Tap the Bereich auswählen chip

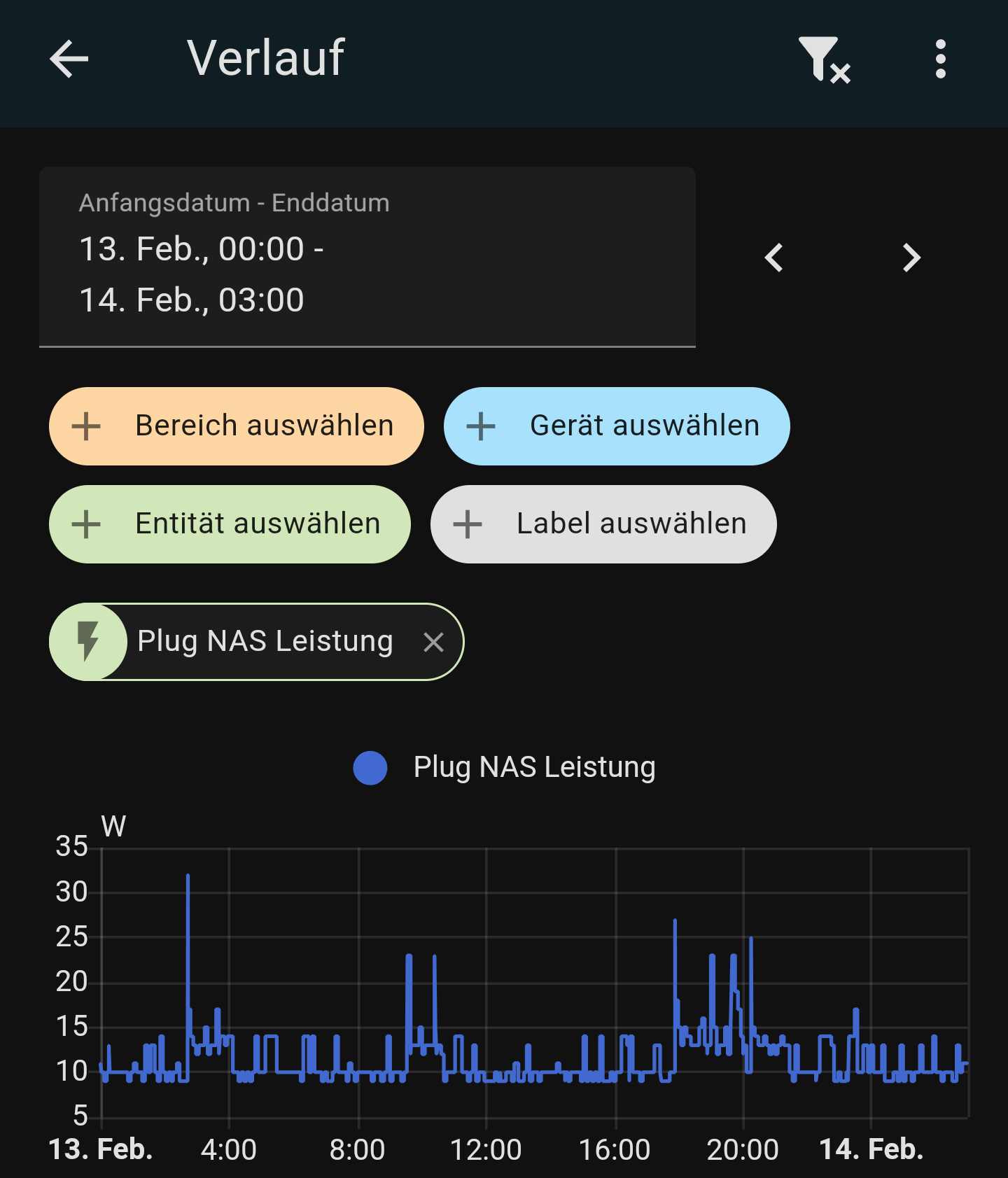237,426
